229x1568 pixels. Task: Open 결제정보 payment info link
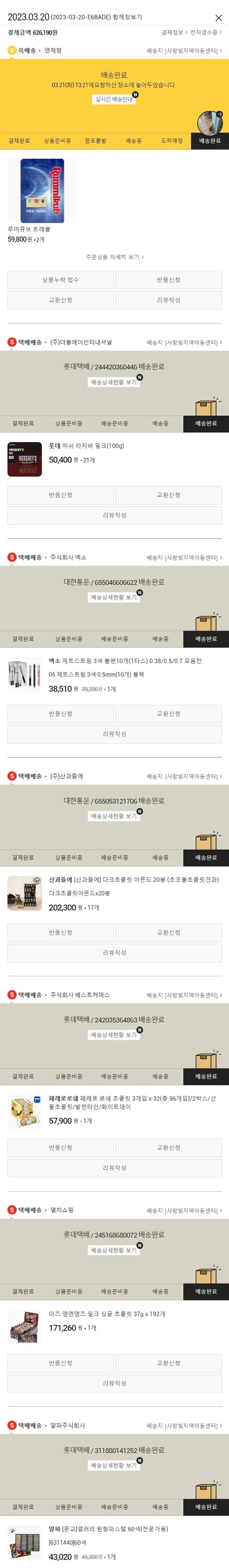(174, 32)
